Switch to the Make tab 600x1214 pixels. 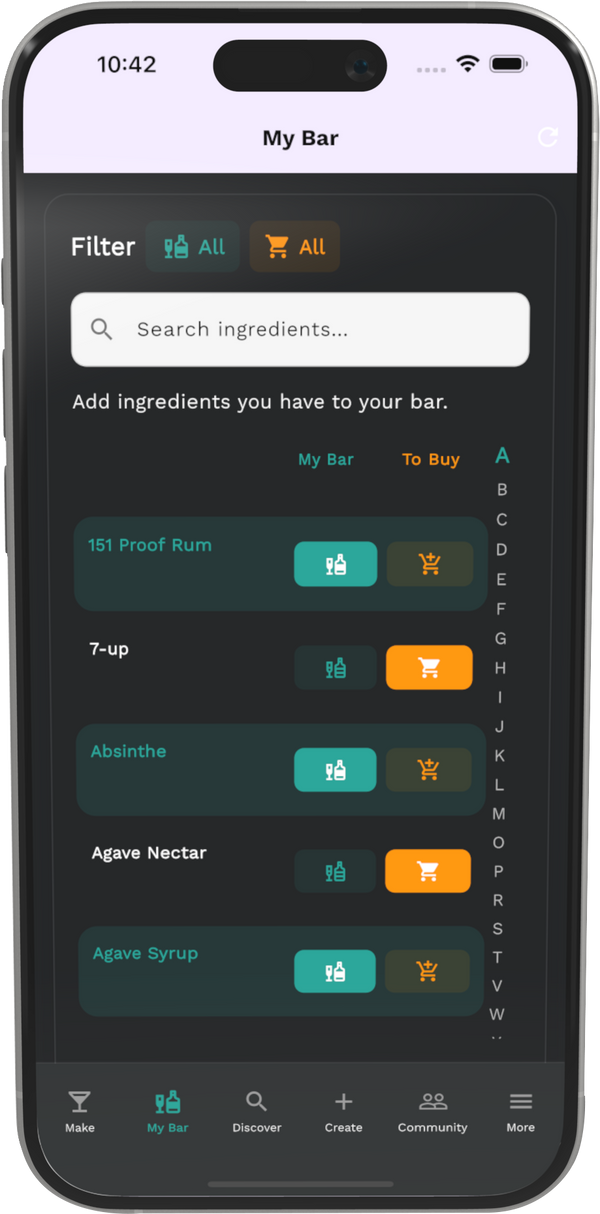pos(80,1111)
